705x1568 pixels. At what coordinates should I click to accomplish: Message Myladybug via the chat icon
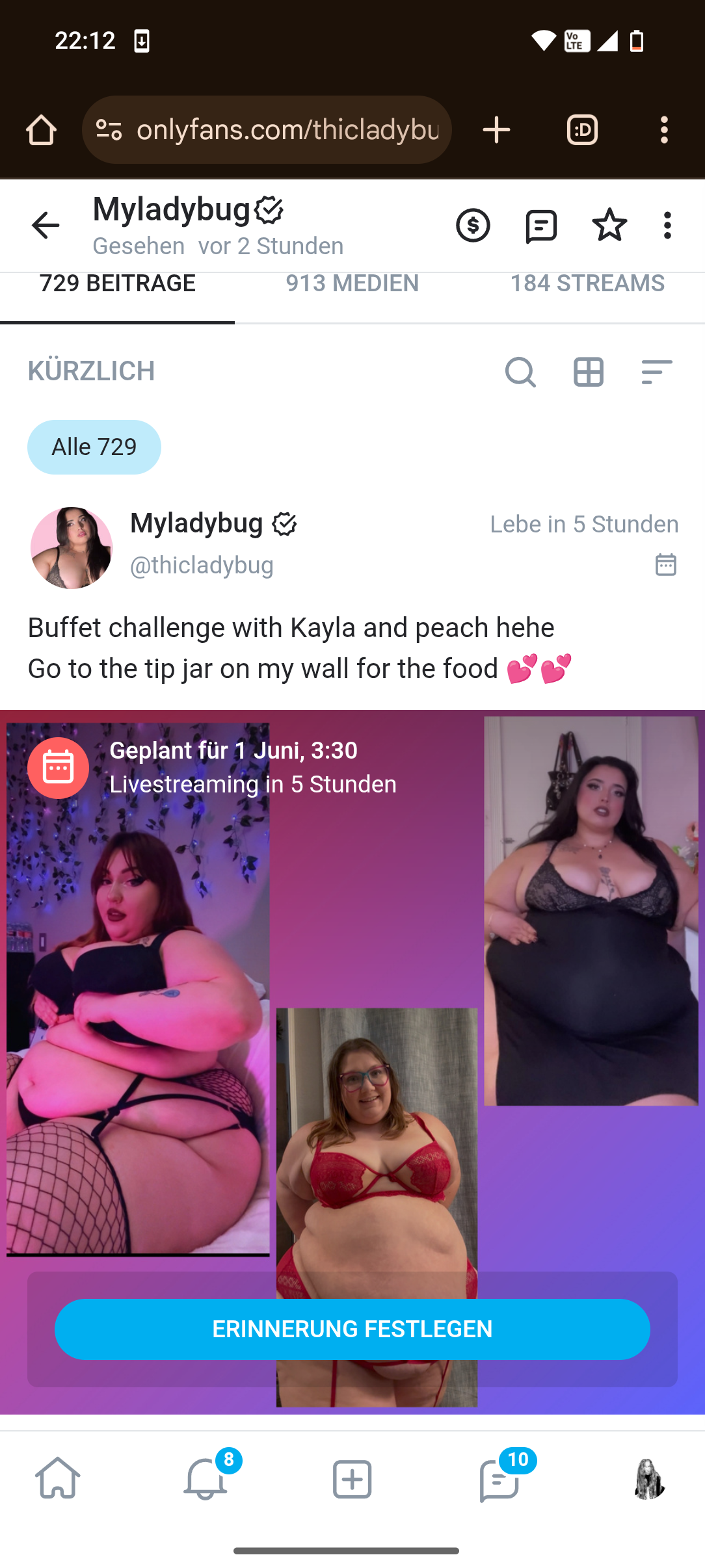pos(540,226)
